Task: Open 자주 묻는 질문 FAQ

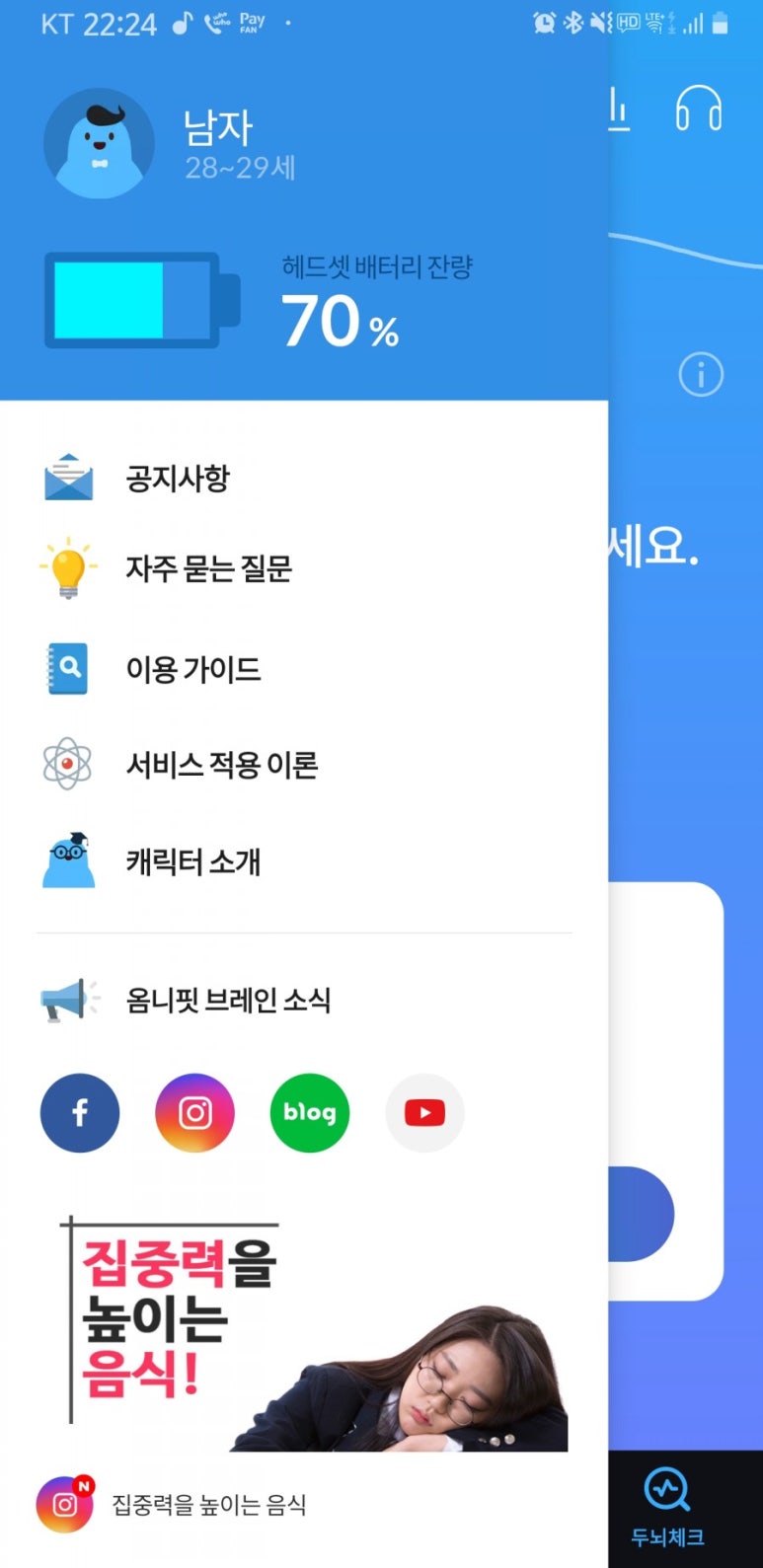Action: click(x=207, y=568)
